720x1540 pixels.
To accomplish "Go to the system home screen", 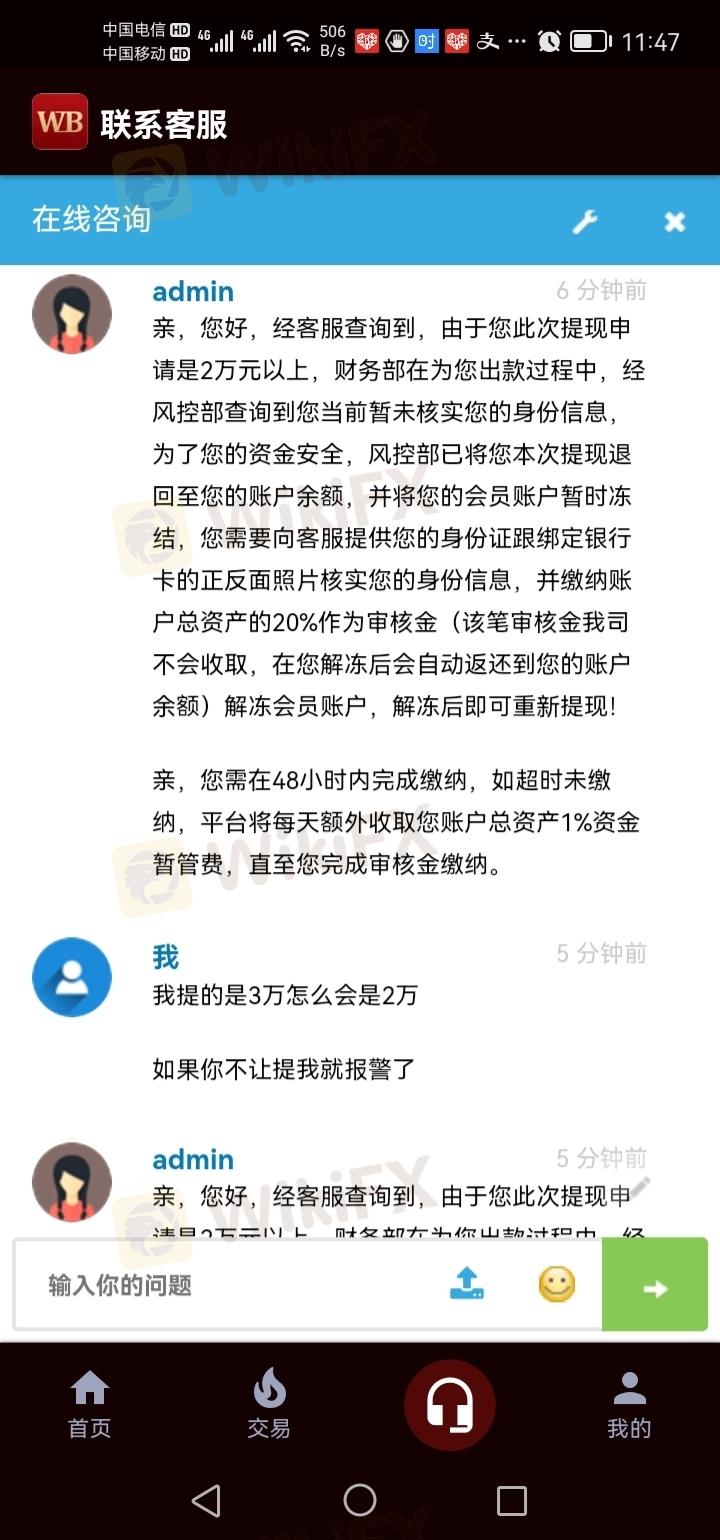I will point(360,1500).
